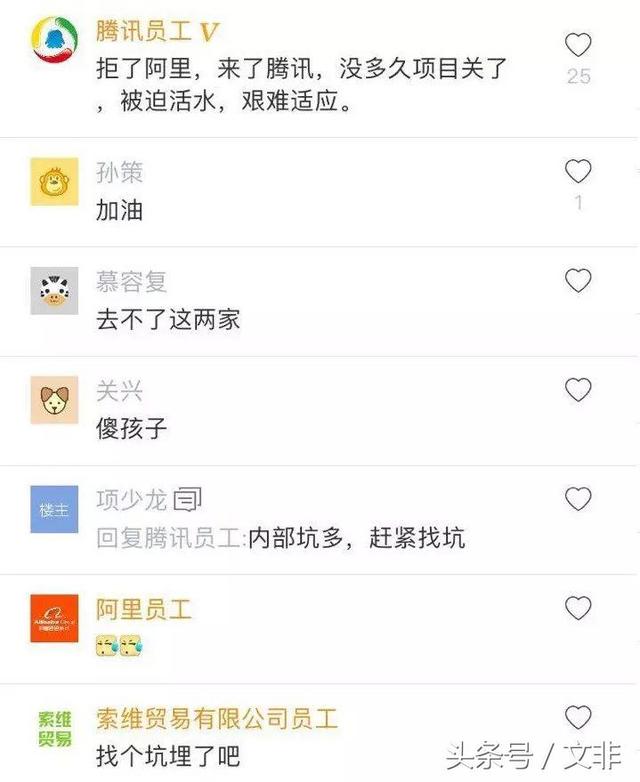The width and height of the screenshot is (640, 782).
Task: Open 阿里员工's avatar
Action: pos(54,618)
